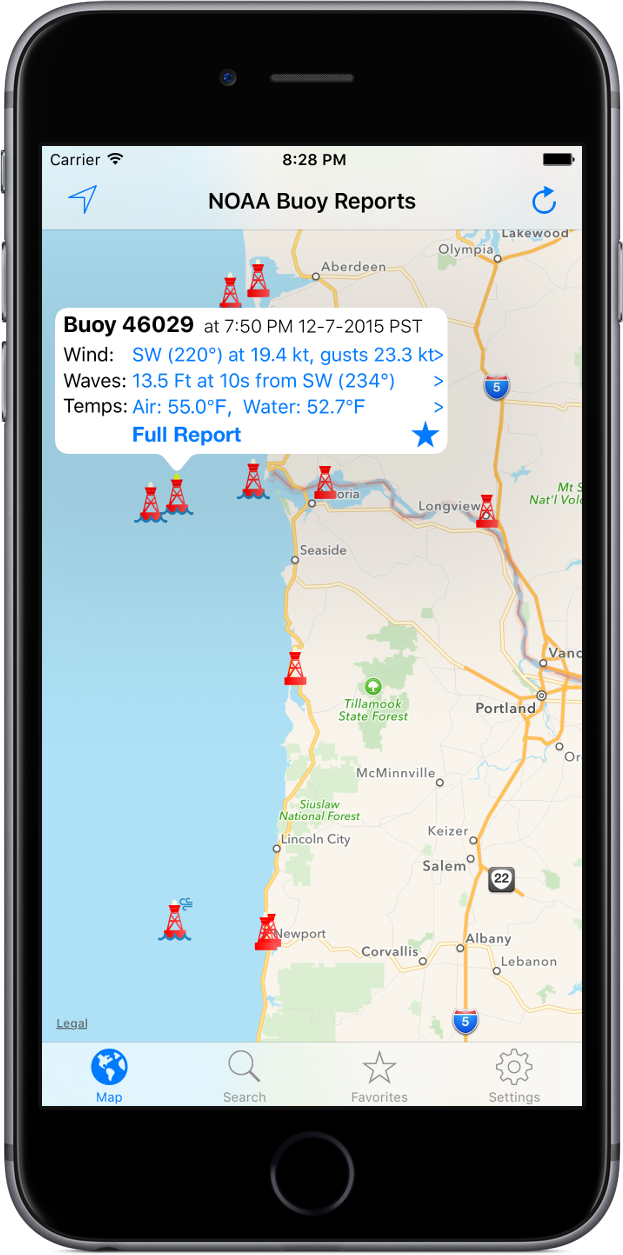The height and width of the screenshot is (1255, 623).
Task: Select the offshore buoy with wind icon
Action: [x=176, y=918]
